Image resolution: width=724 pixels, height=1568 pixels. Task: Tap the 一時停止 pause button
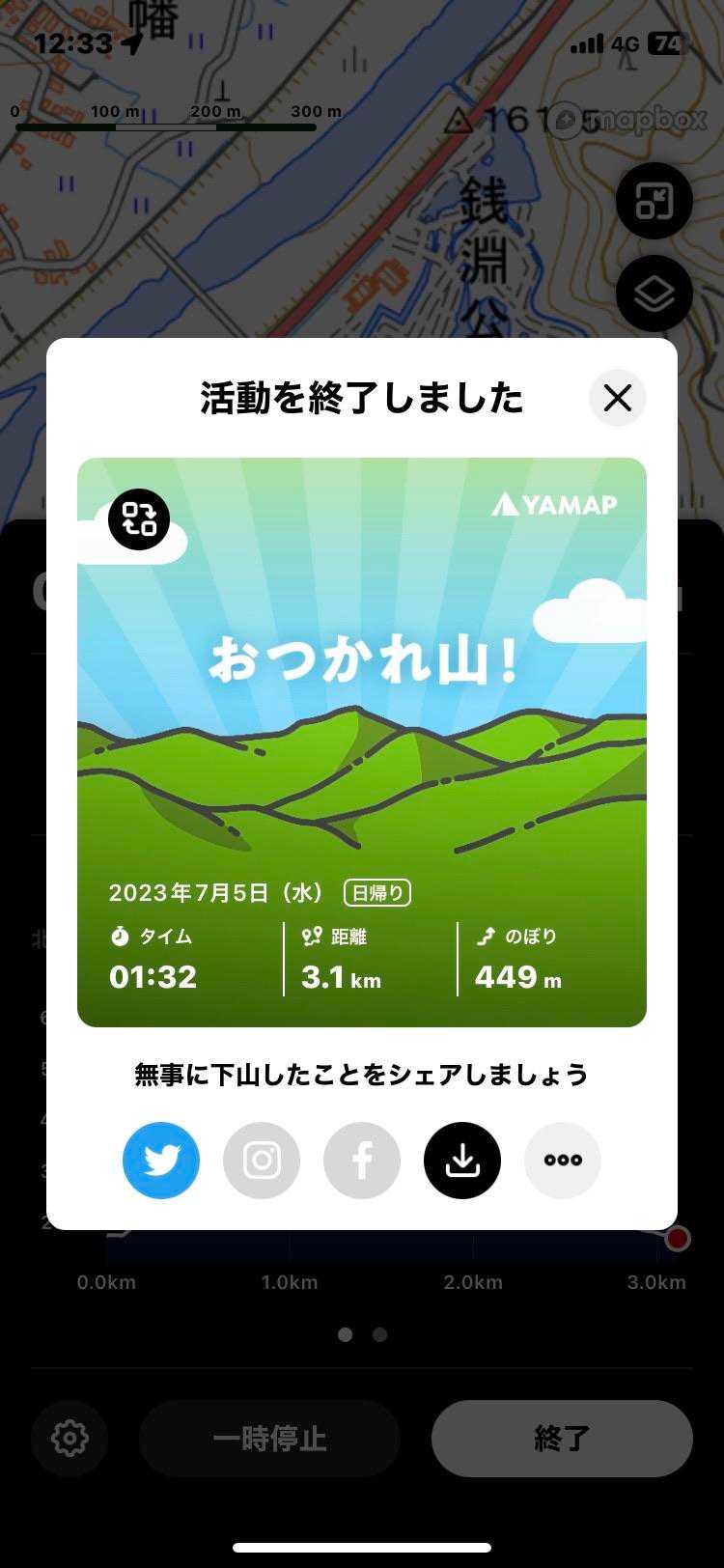click(x=269, y=1439)
